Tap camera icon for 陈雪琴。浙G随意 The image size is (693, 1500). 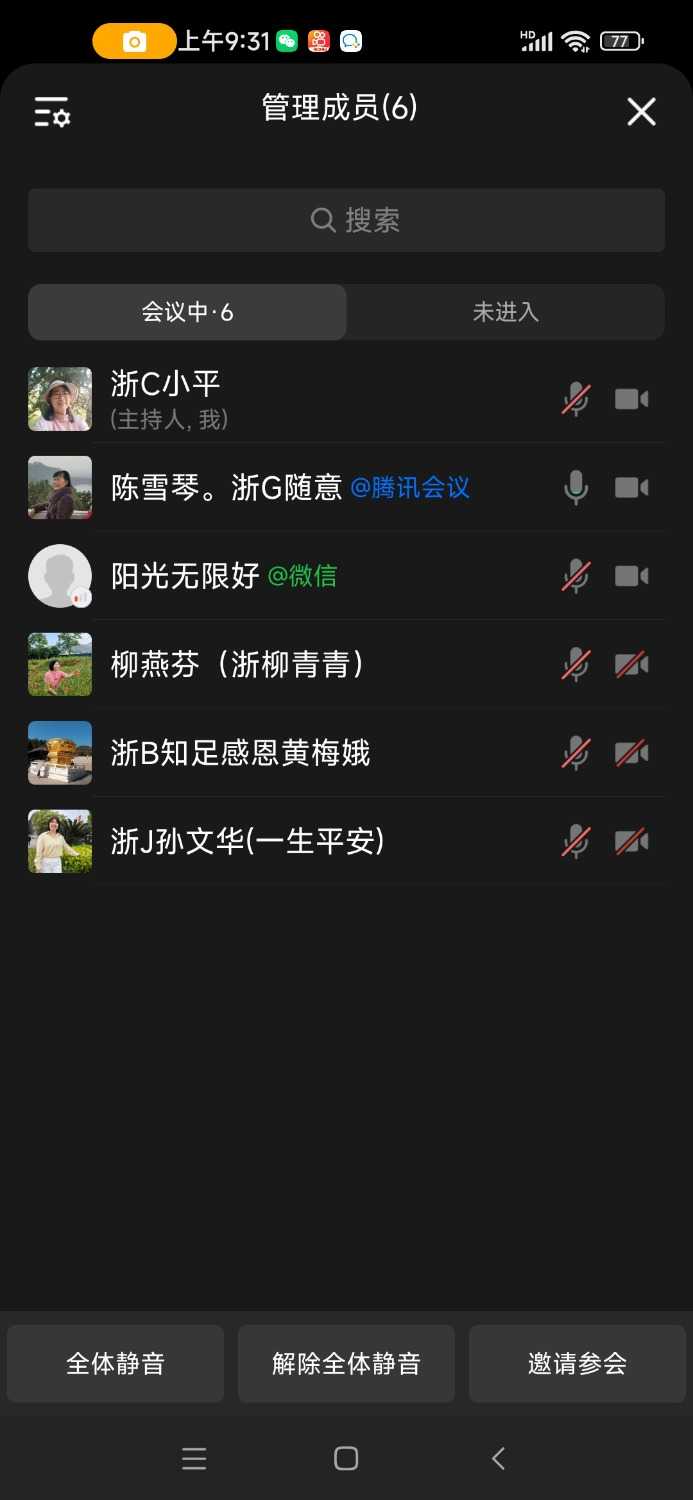(631, 488)
